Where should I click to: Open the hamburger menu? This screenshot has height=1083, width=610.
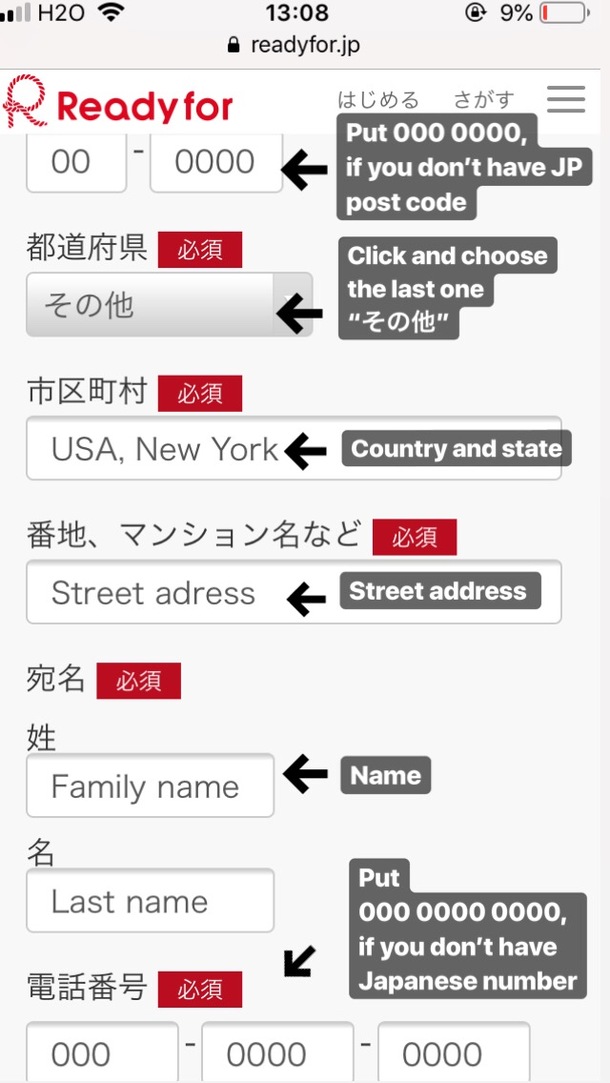click(x=566, y=99)
